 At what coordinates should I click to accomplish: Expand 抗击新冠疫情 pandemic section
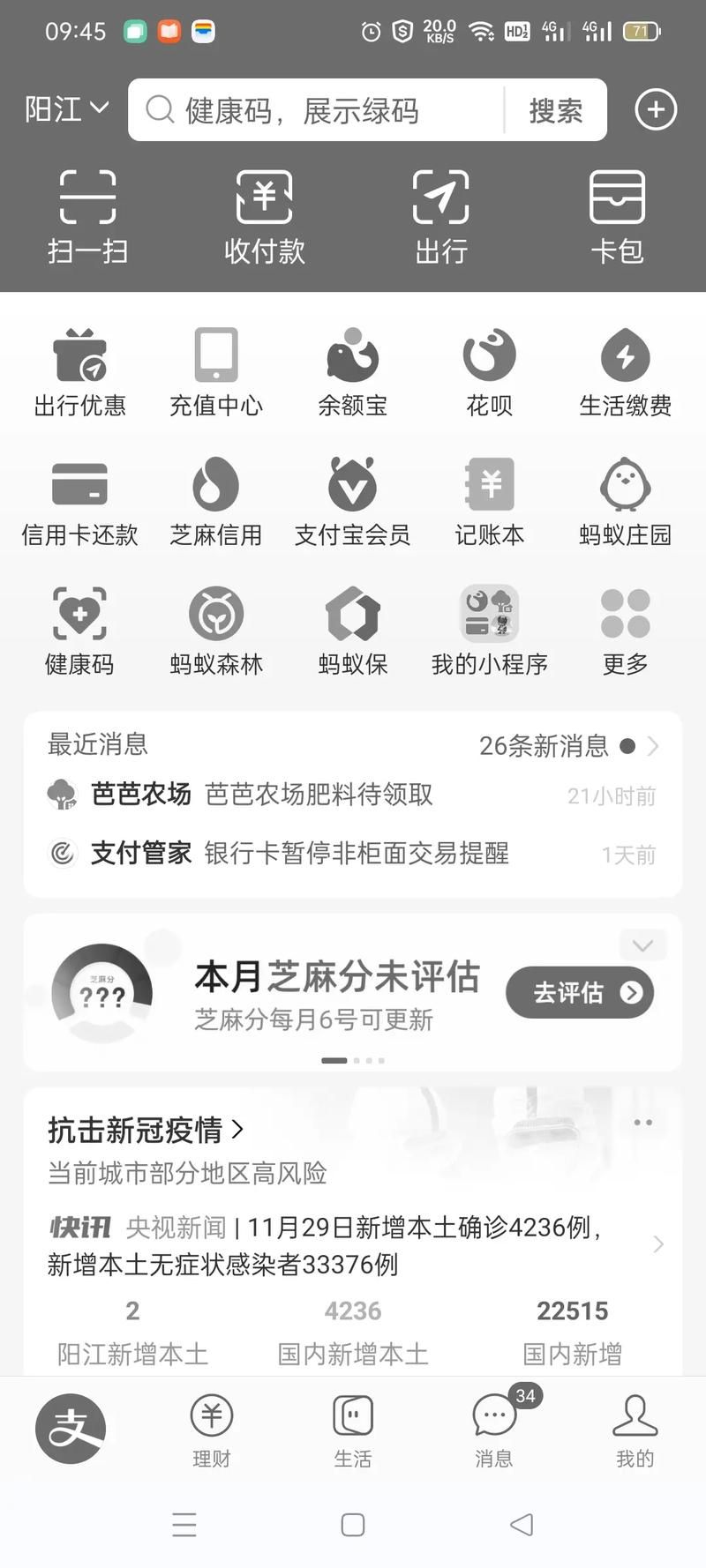coord(141,1129)
